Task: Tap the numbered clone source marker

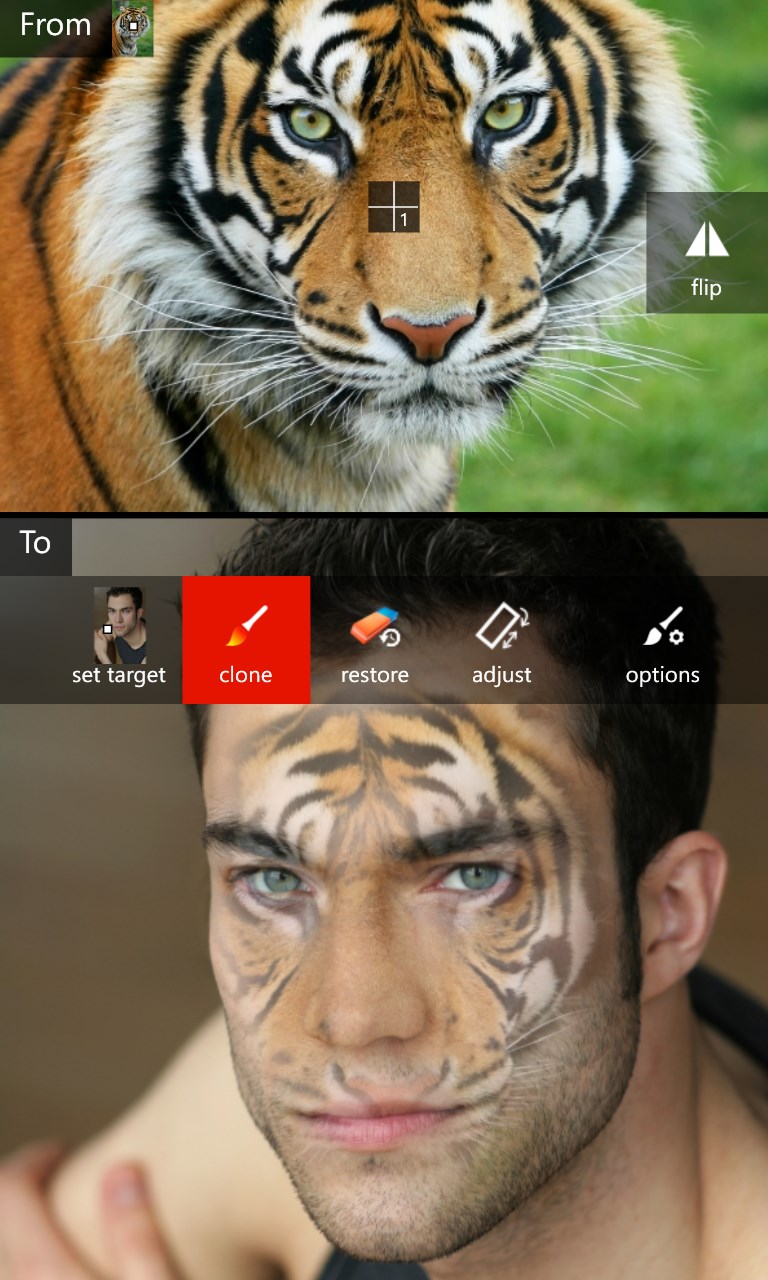Action: (394, 206)
